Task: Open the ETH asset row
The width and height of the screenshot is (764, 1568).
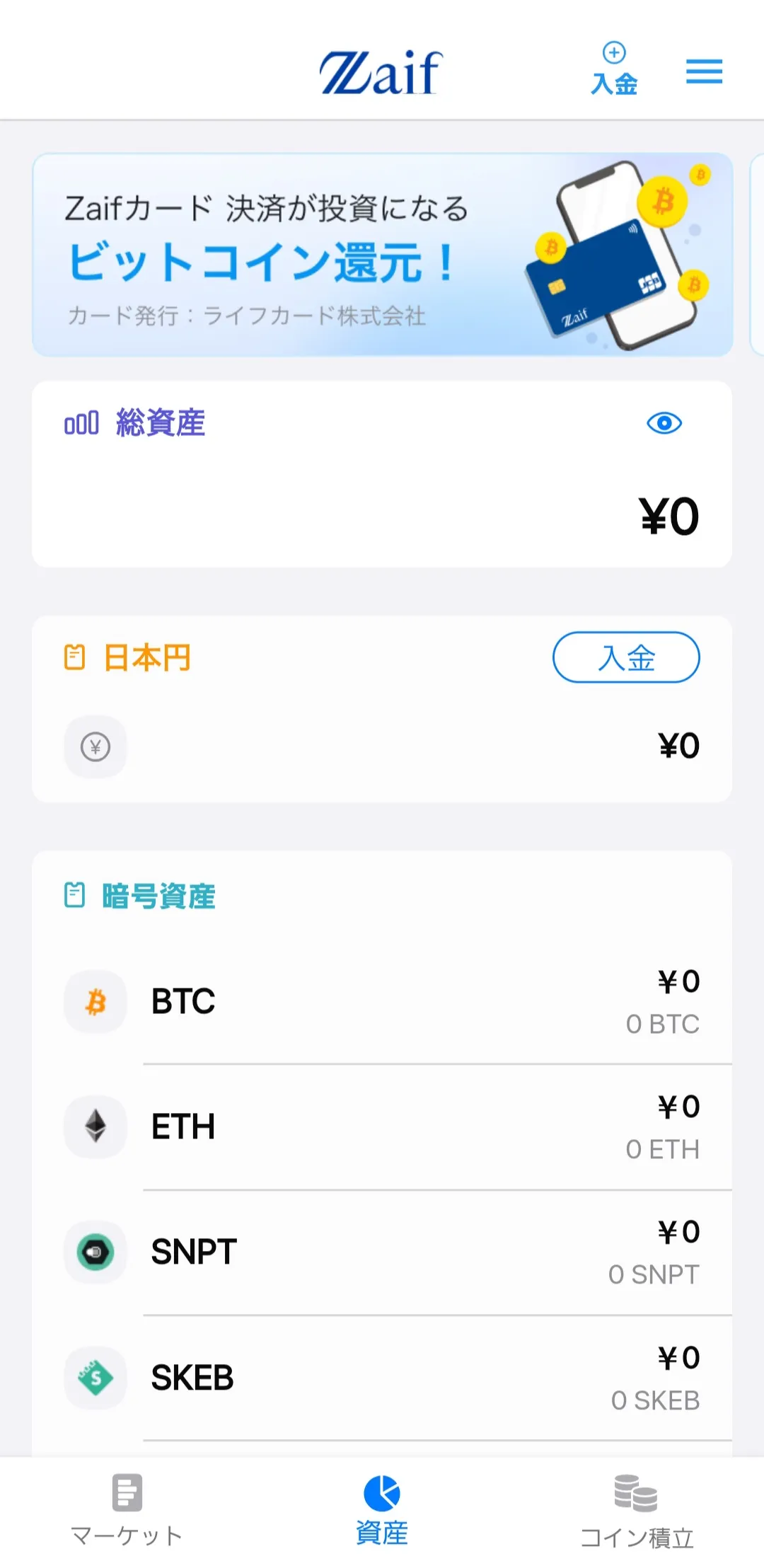Action: tap(382, 1127)
